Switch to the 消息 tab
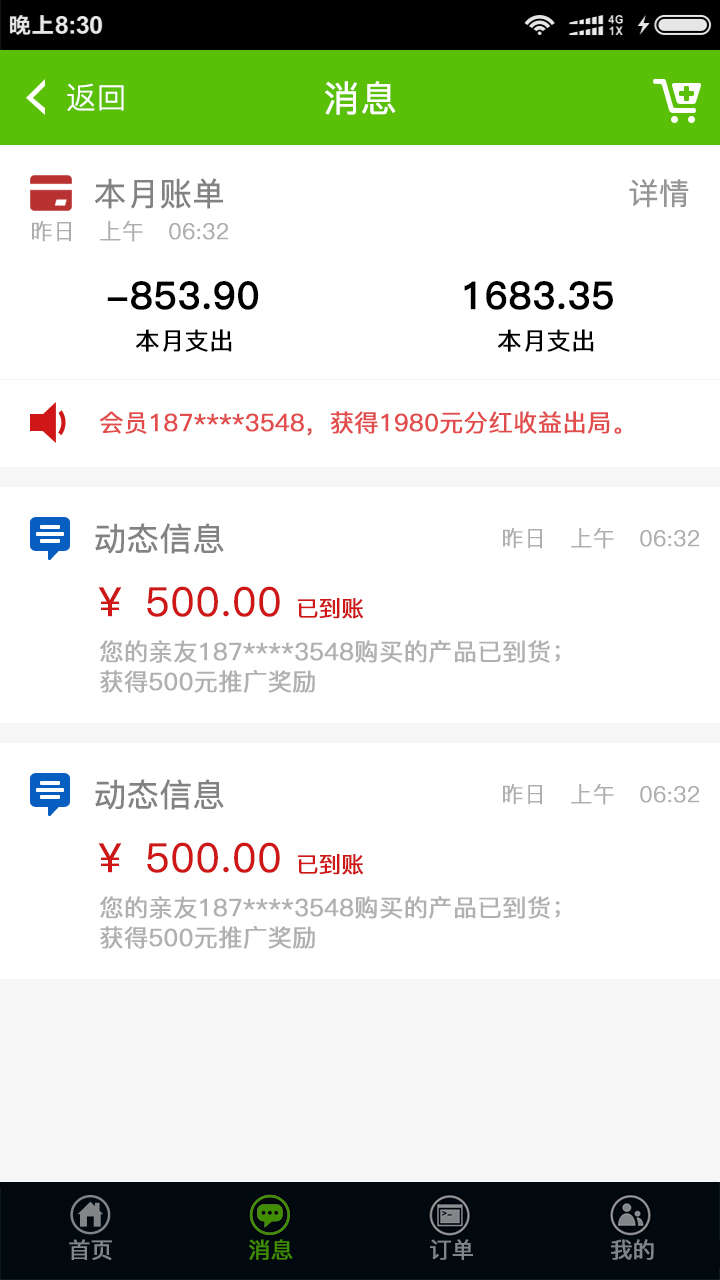Image resolution: width=720 pixels, height=1280 pixels. pyautogui.click(x=270, y=1230)
